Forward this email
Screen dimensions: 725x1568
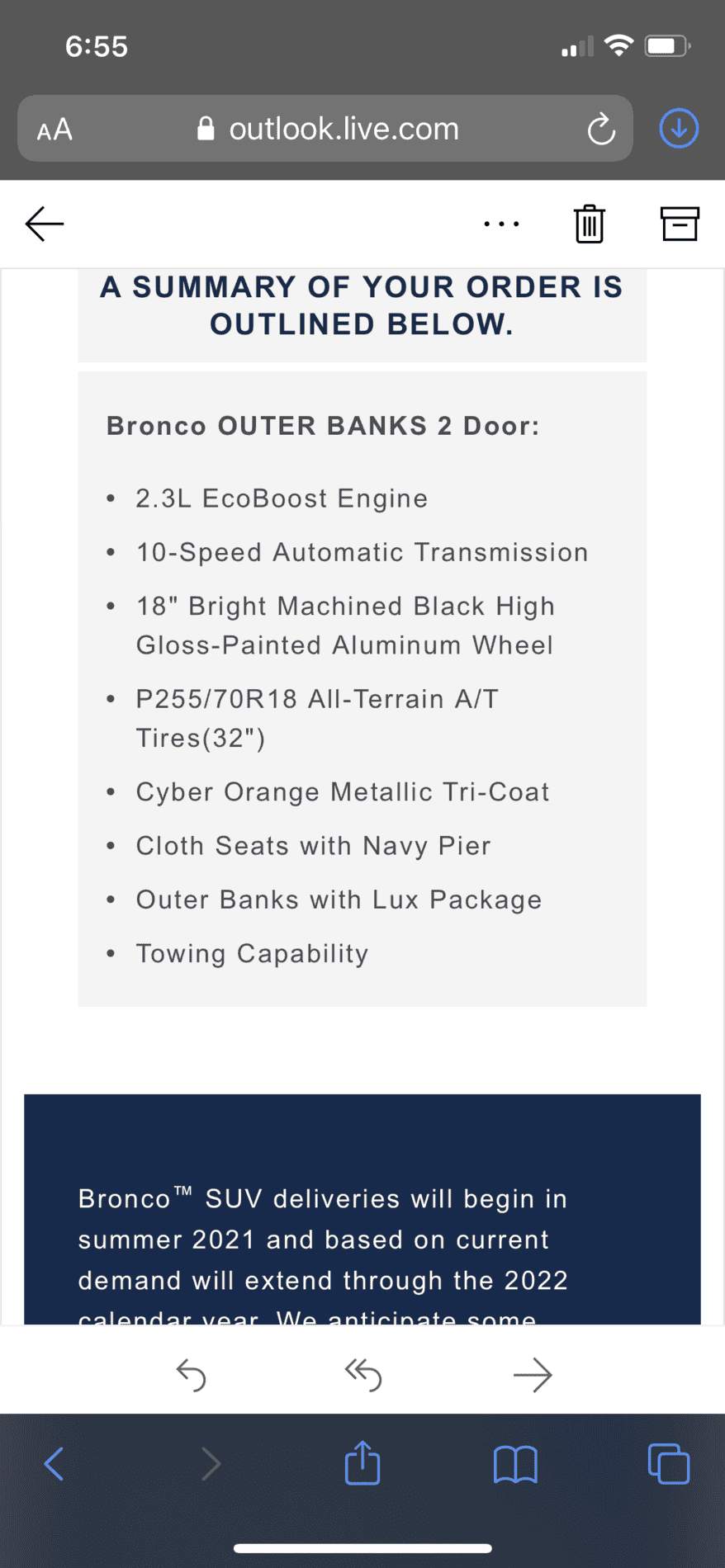533,1375
